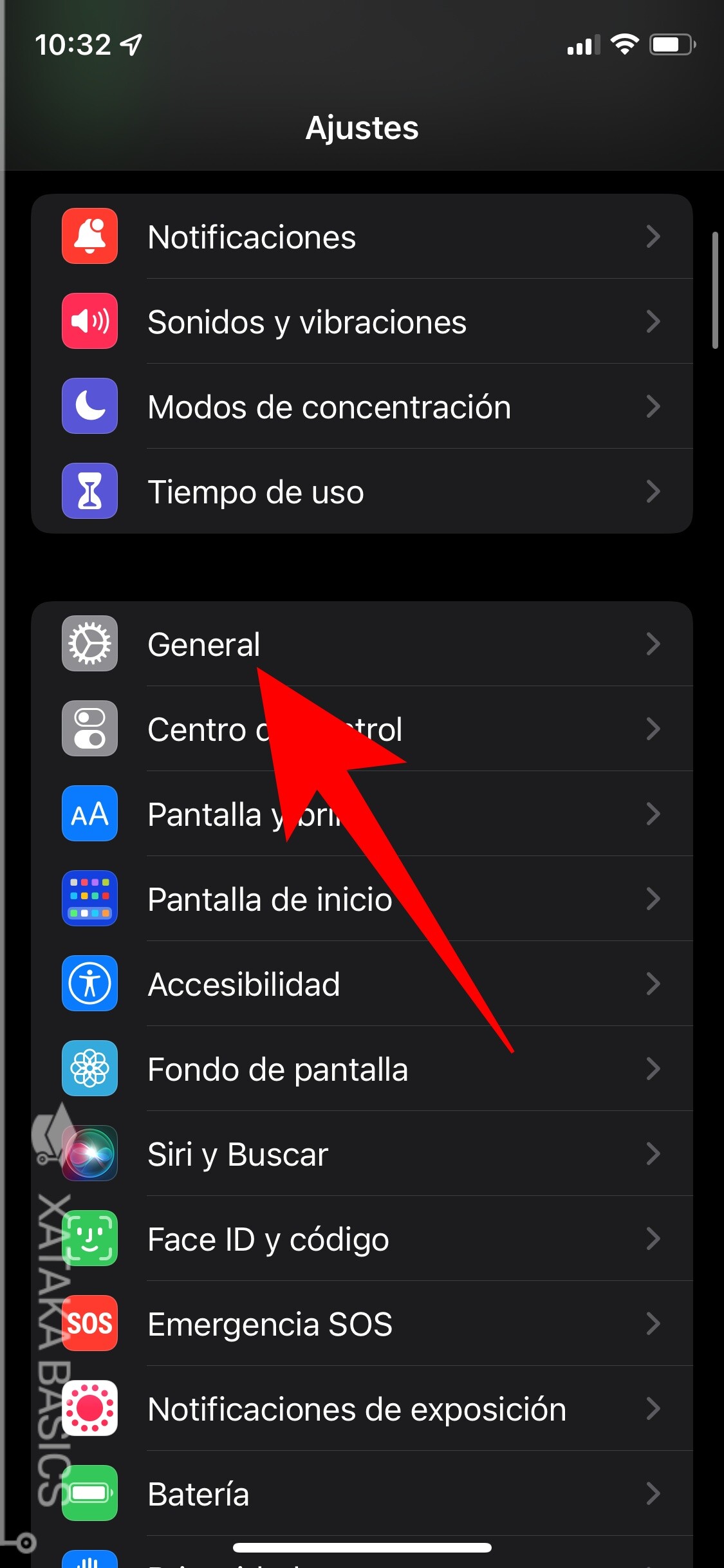Select the Sonidos y vibraciones speaker icon

click(89, 322)
